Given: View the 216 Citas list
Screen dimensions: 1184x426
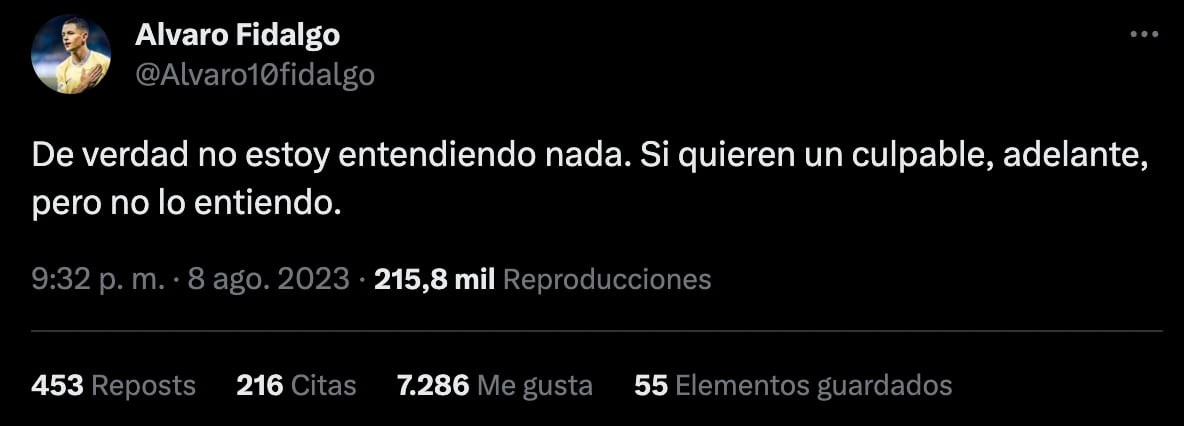Looking at the screenshot, I should click(x=296, y=385).
